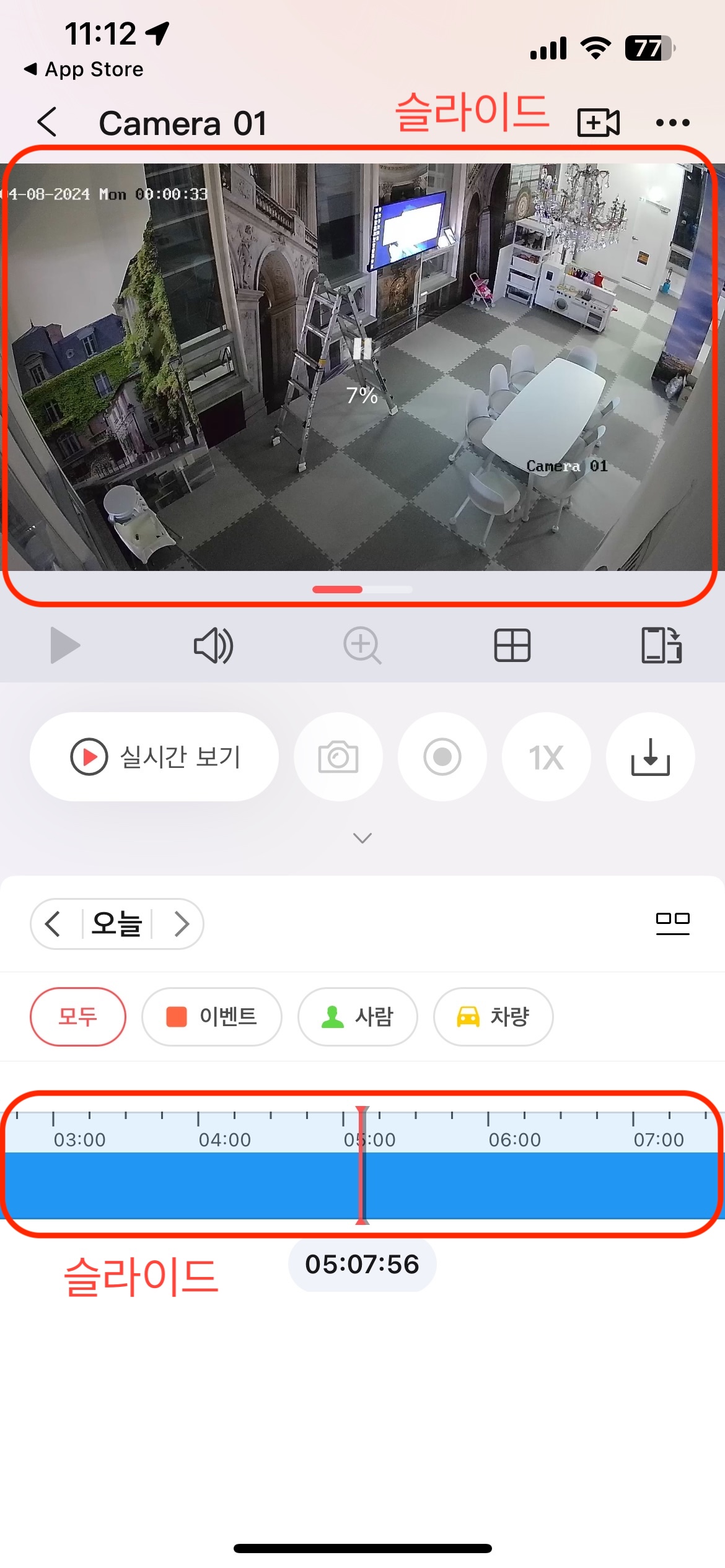The height and width of the screenshot is (1568, 725).
Task: Switch to 실시간 보기 live view
Action: 154,757
